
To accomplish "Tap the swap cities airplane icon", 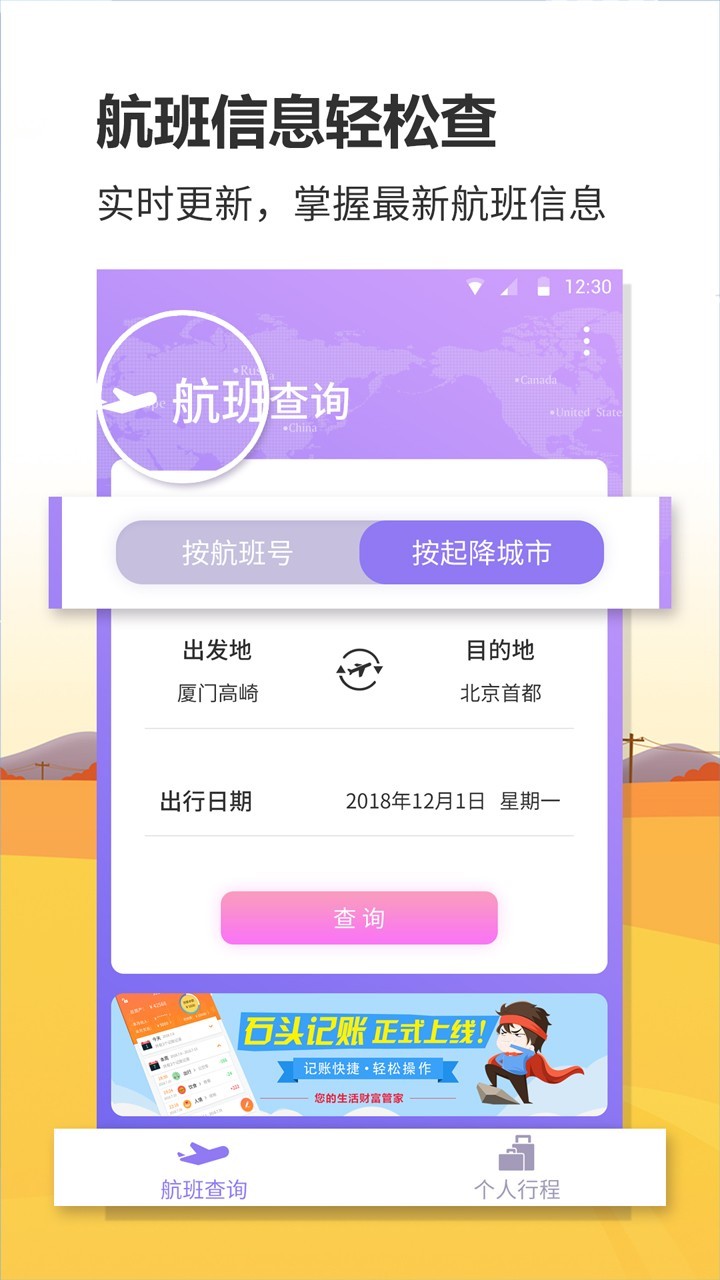I will pos(360,667).
